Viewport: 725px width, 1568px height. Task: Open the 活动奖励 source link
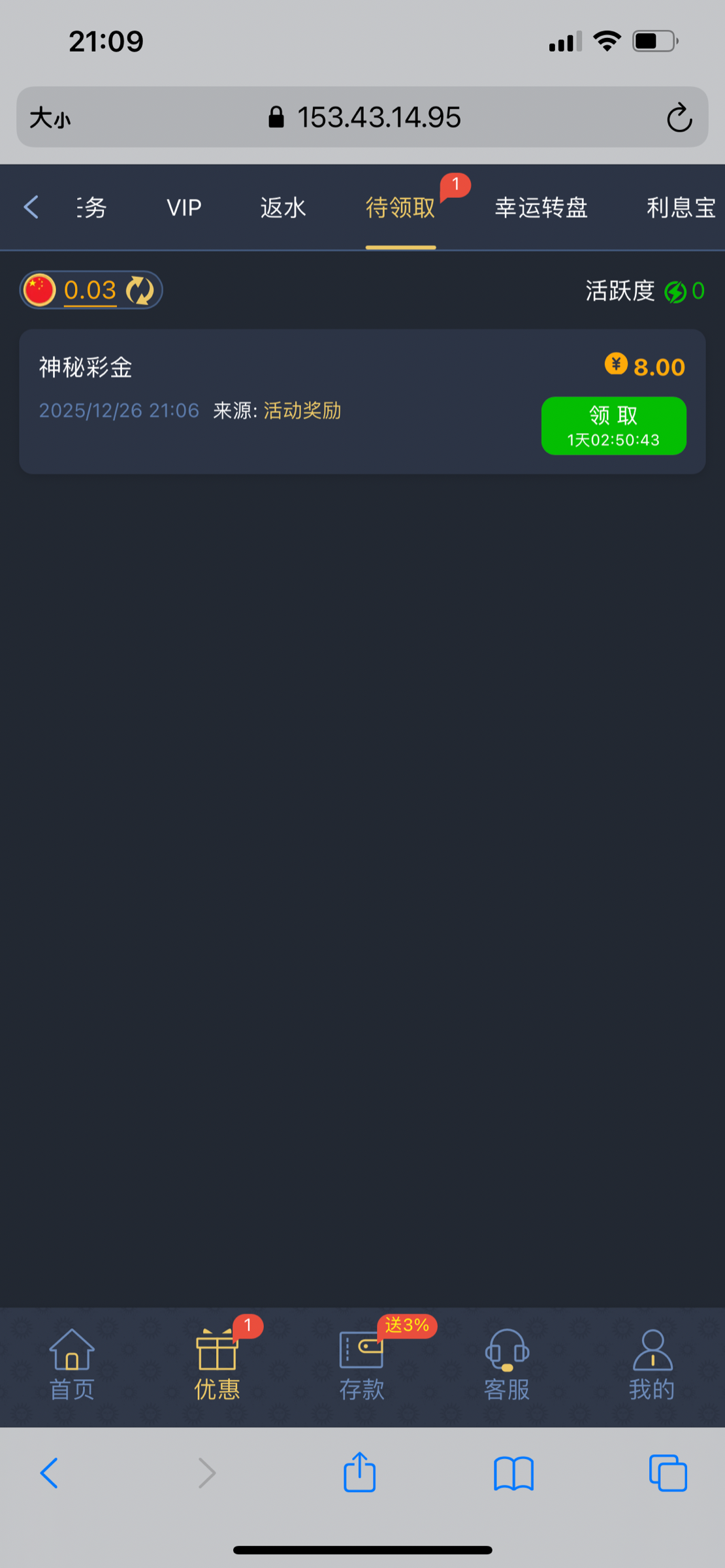click(x=302, y=410)
